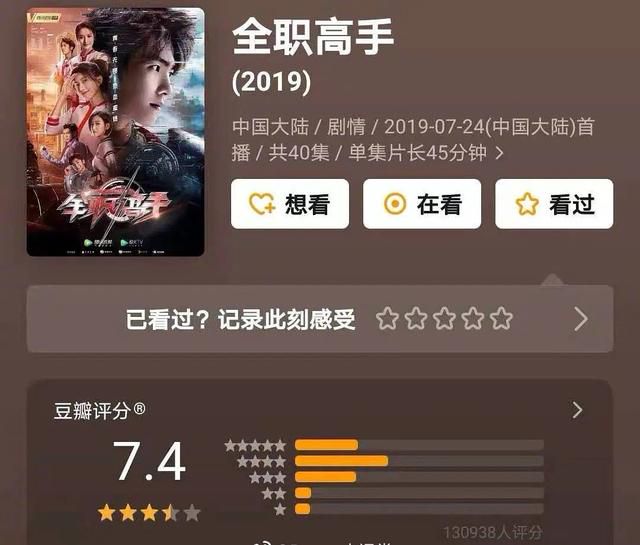Mark the show as 看过
The width and height of the screenshot is (640, 545).
point(554,204)
